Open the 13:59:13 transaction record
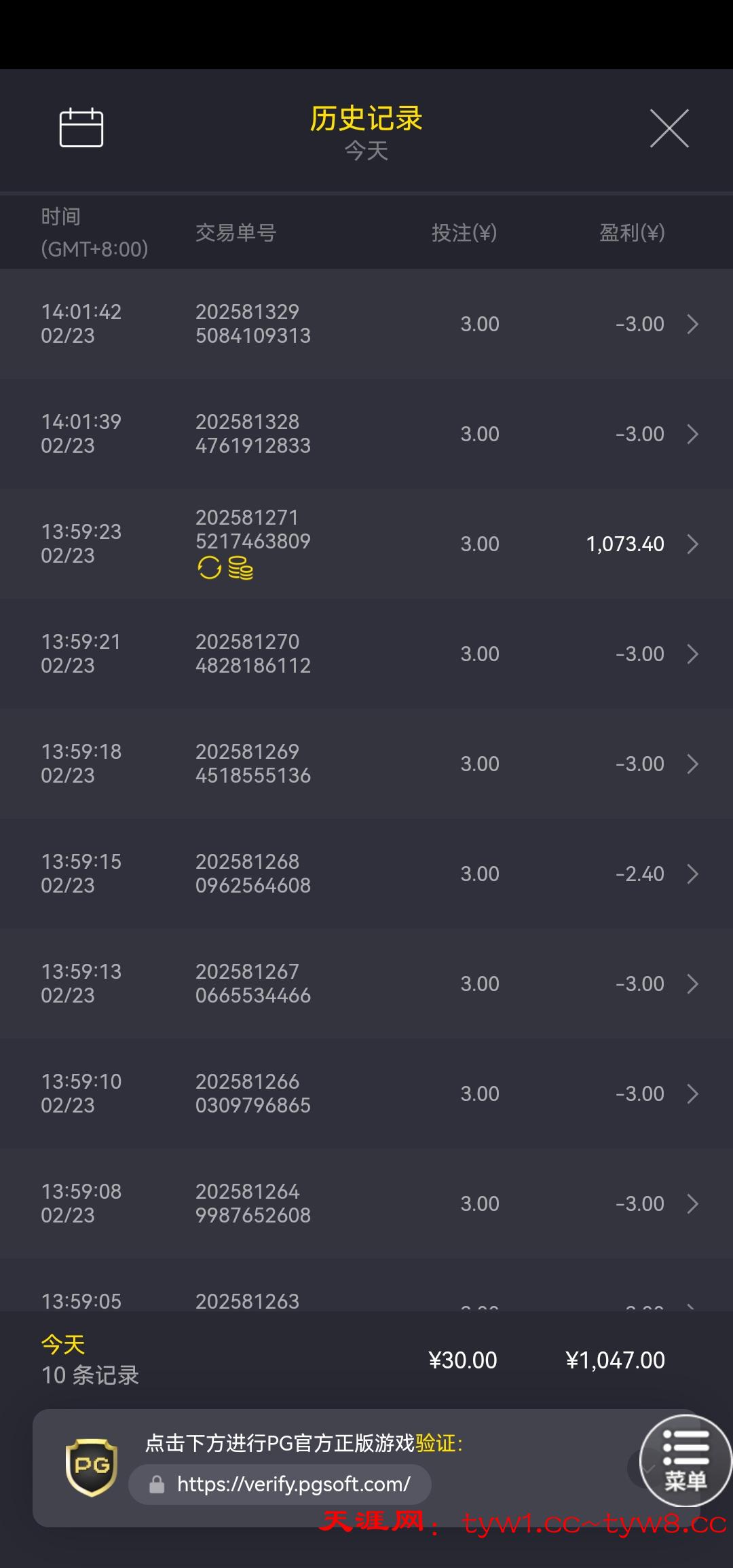Image resolution: width=733 pixels, height=1568 pixels. tap(366, 984)
